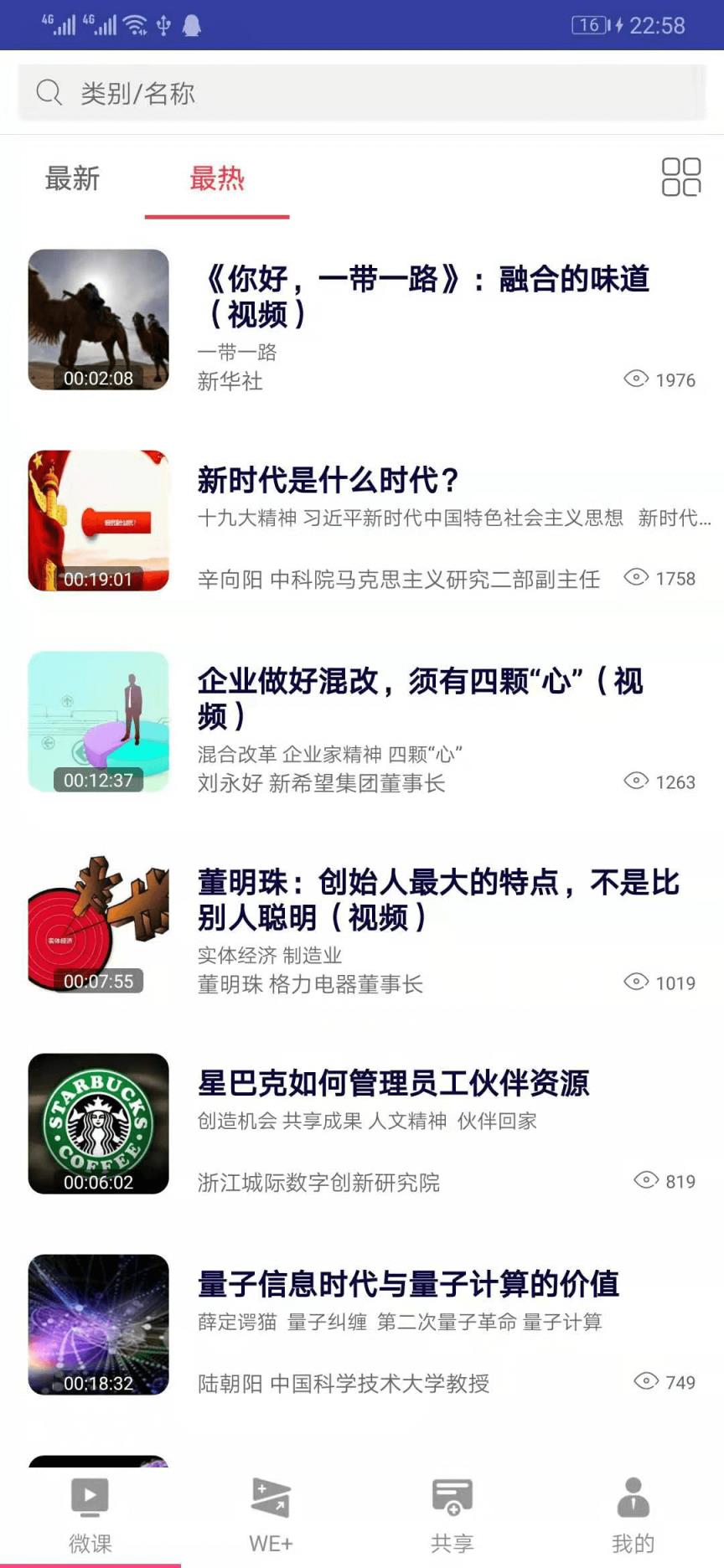
Task: Tap the 类别/名称 search input field
Action: tap(335, 92)
